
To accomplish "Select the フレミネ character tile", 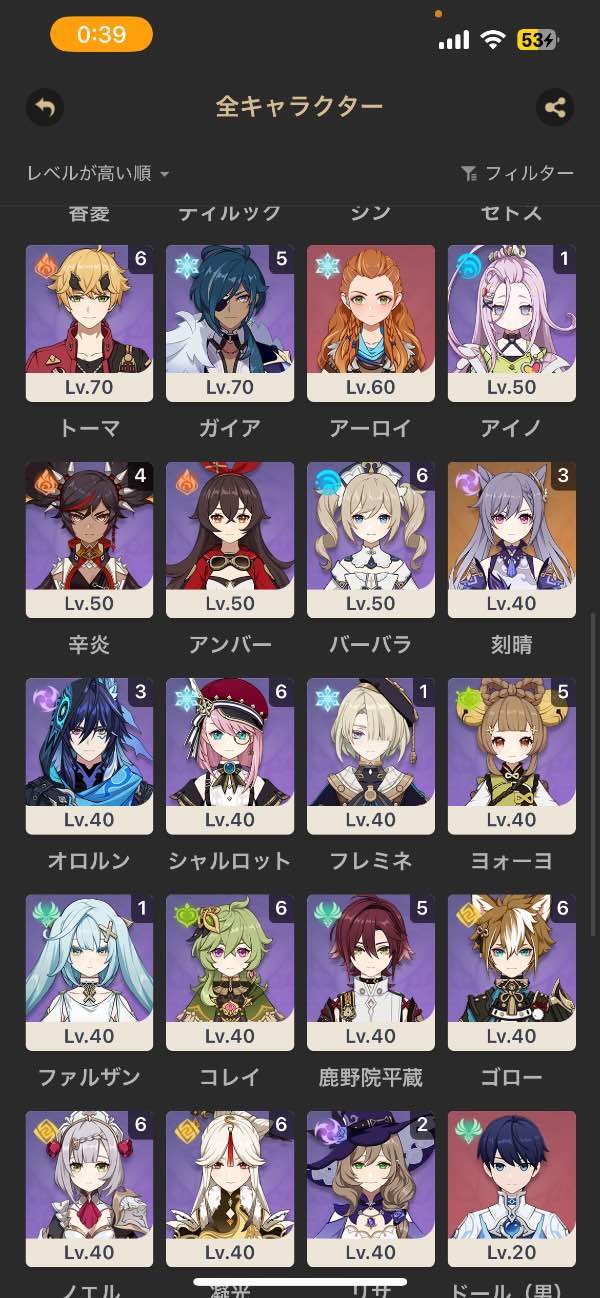I will (x=371, y=755).
